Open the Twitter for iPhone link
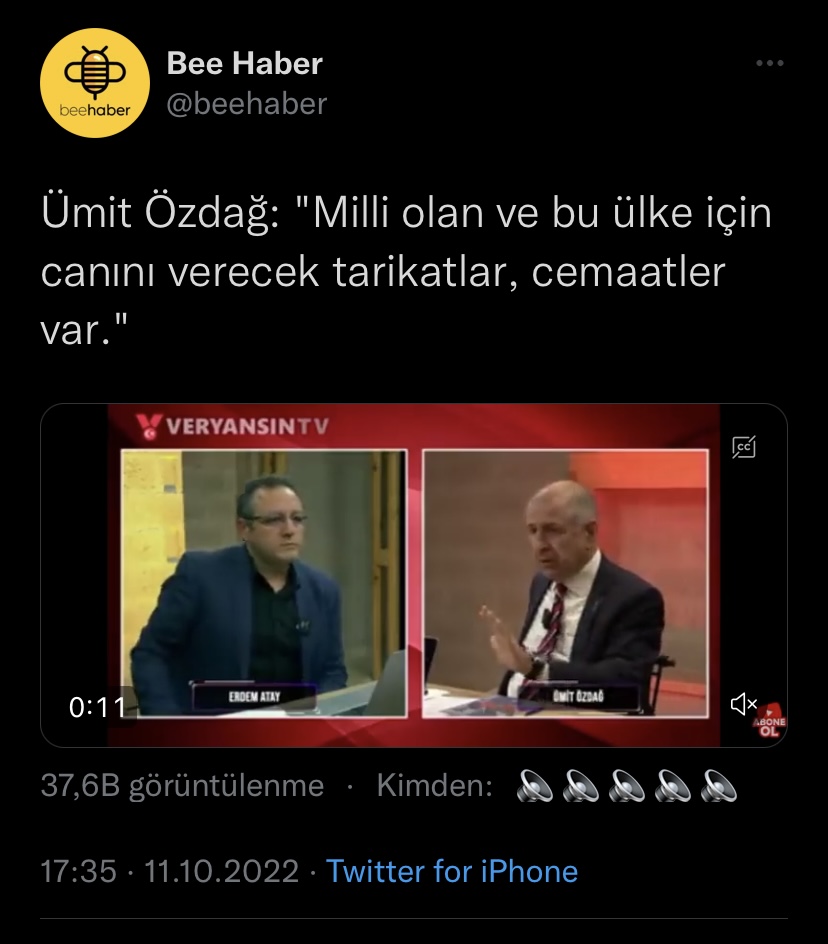This screenshot has width=828, height=944. [x=452, y=871]
